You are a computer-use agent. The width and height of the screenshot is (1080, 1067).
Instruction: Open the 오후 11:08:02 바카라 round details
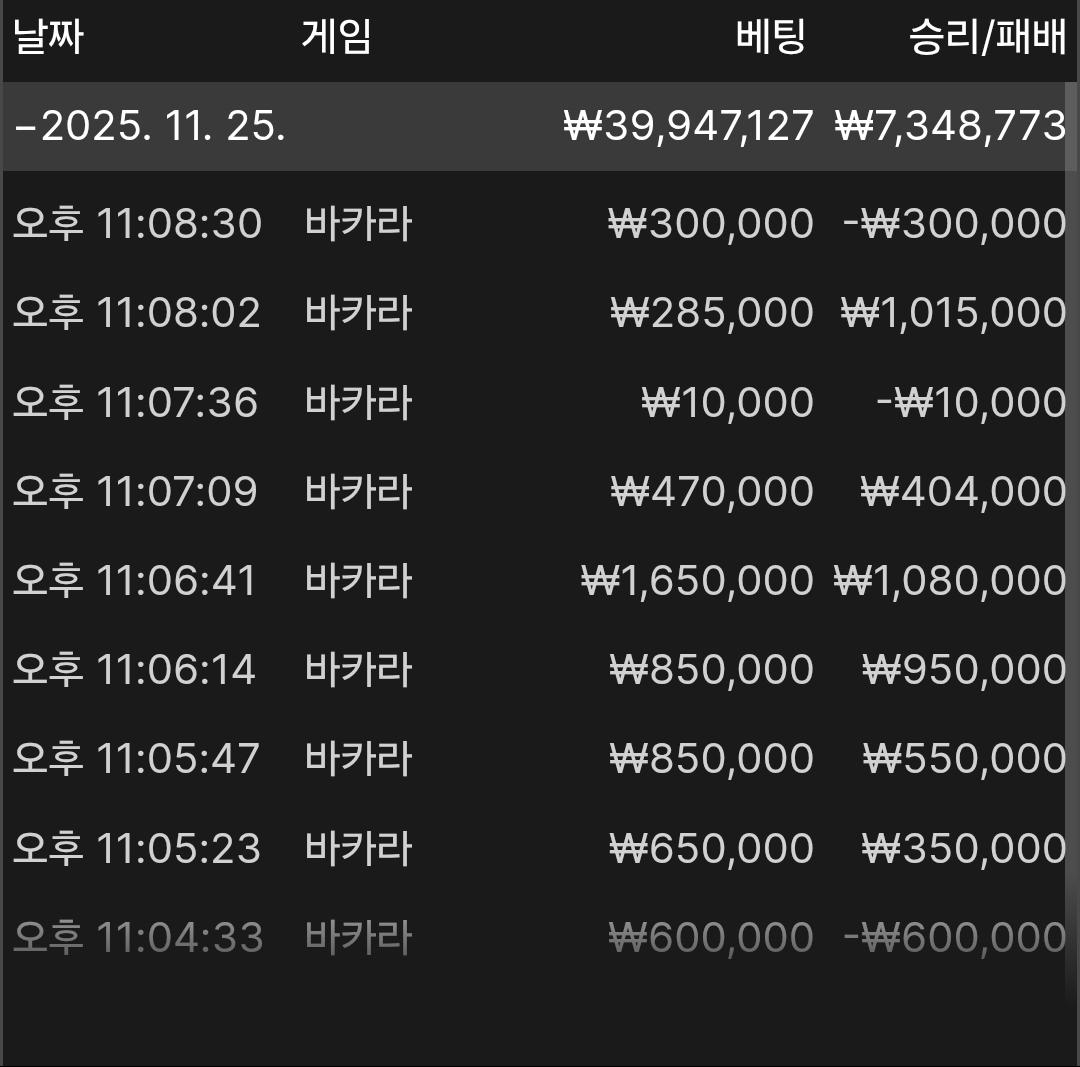point(538,313)
